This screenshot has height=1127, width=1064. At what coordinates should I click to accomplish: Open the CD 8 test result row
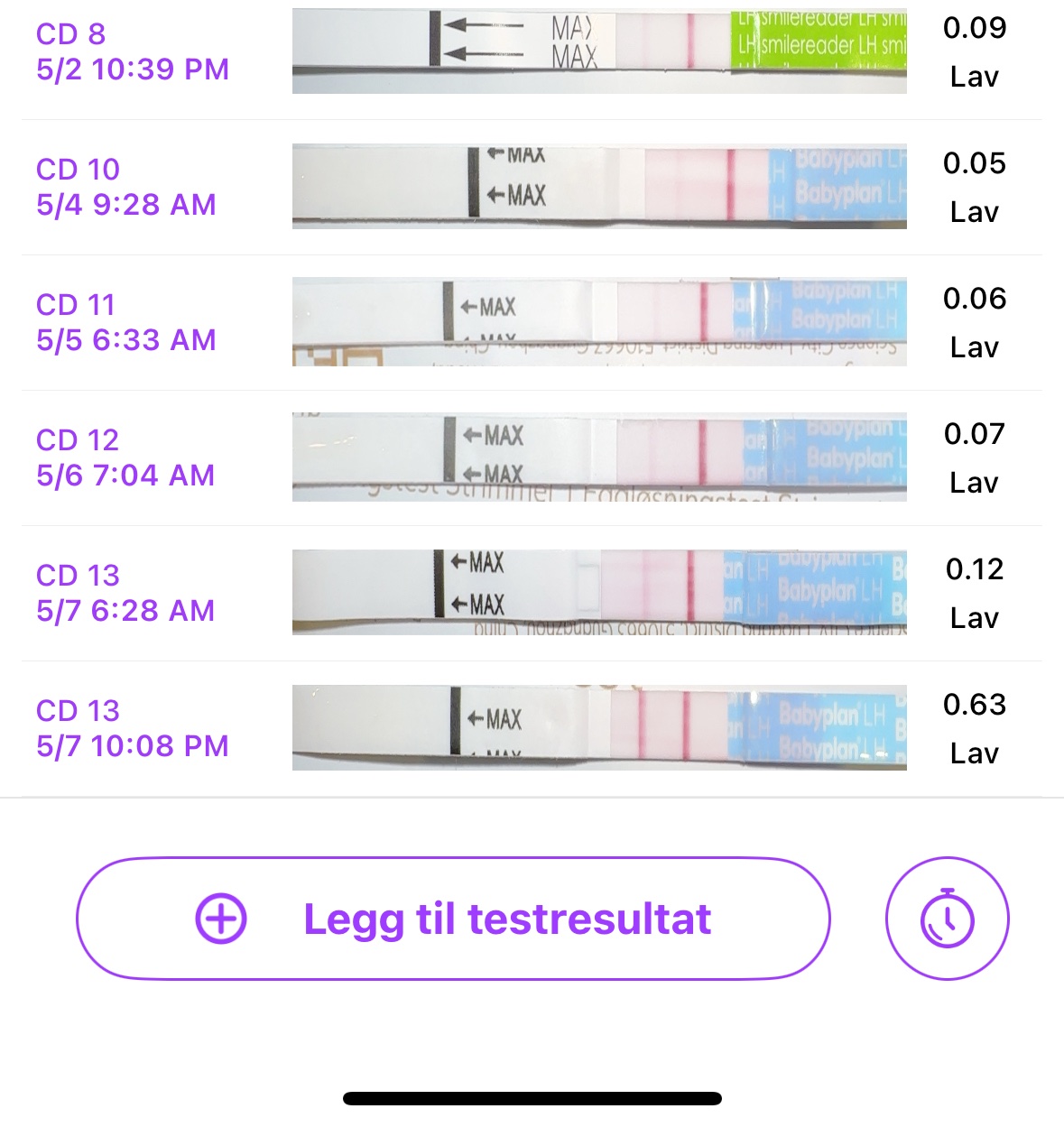pyautogui.click(x=531, y=52)
